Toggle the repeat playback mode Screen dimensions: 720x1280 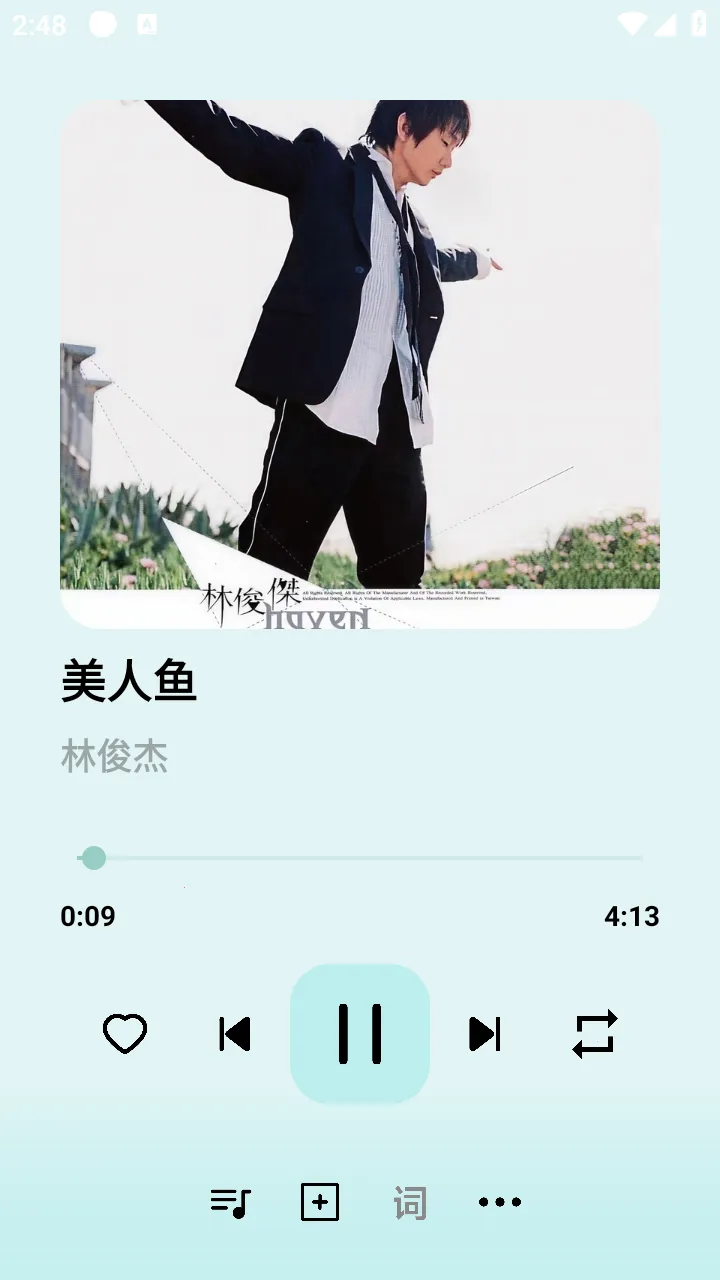pos(594,1033)
